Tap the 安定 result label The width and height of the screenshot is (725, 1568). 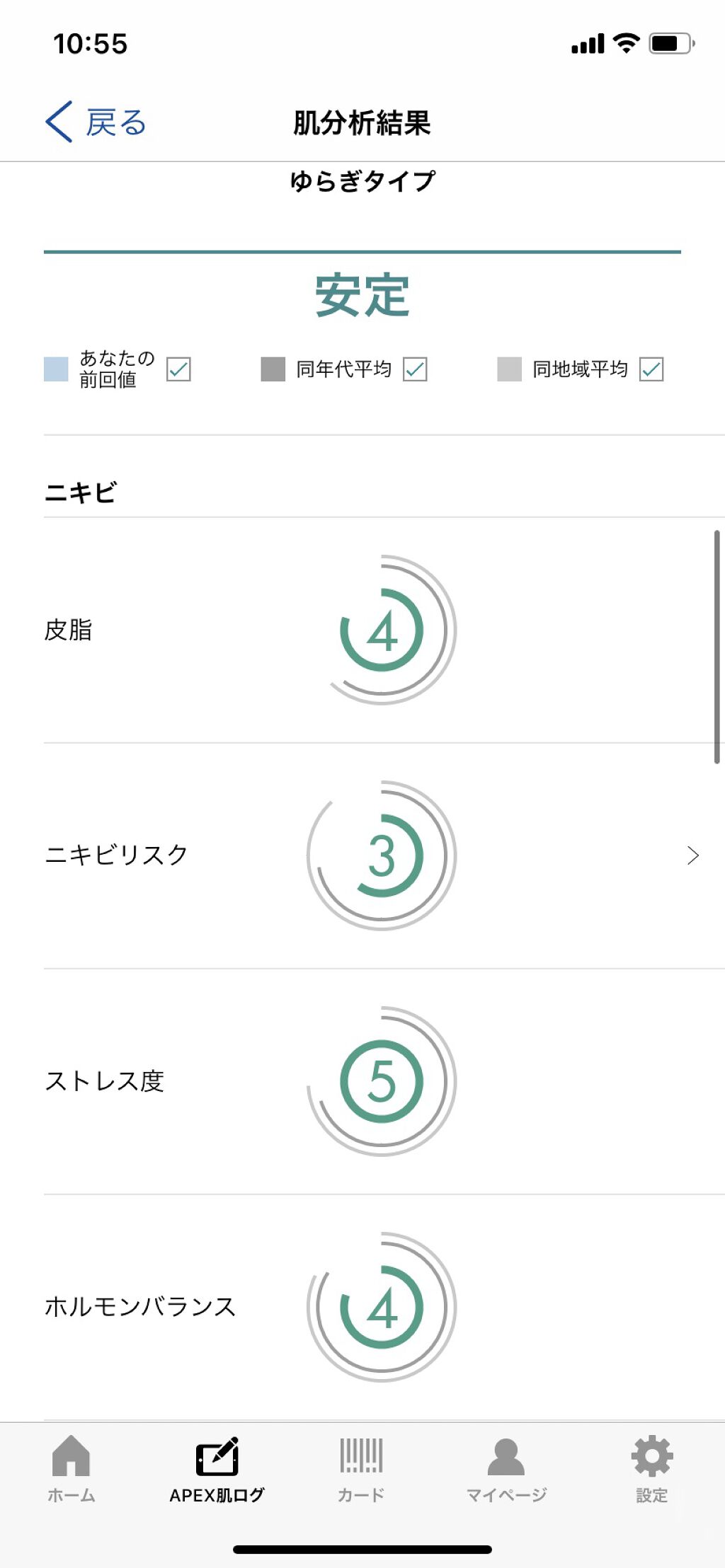click(362, 297)
